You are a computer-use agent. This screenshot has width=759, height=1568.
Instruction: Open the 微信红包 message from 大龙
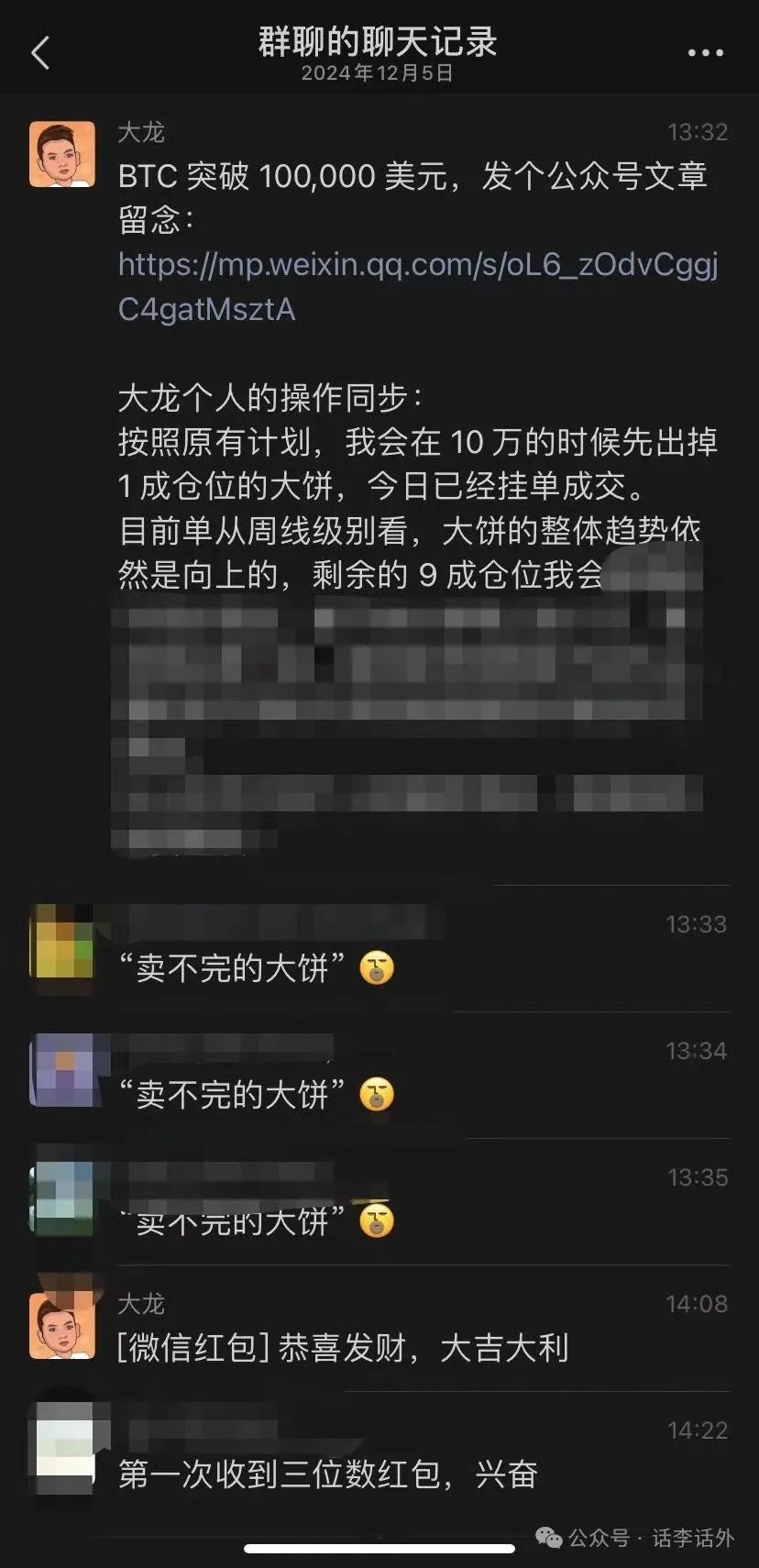pyautogui.click(x=343, y=1348)
